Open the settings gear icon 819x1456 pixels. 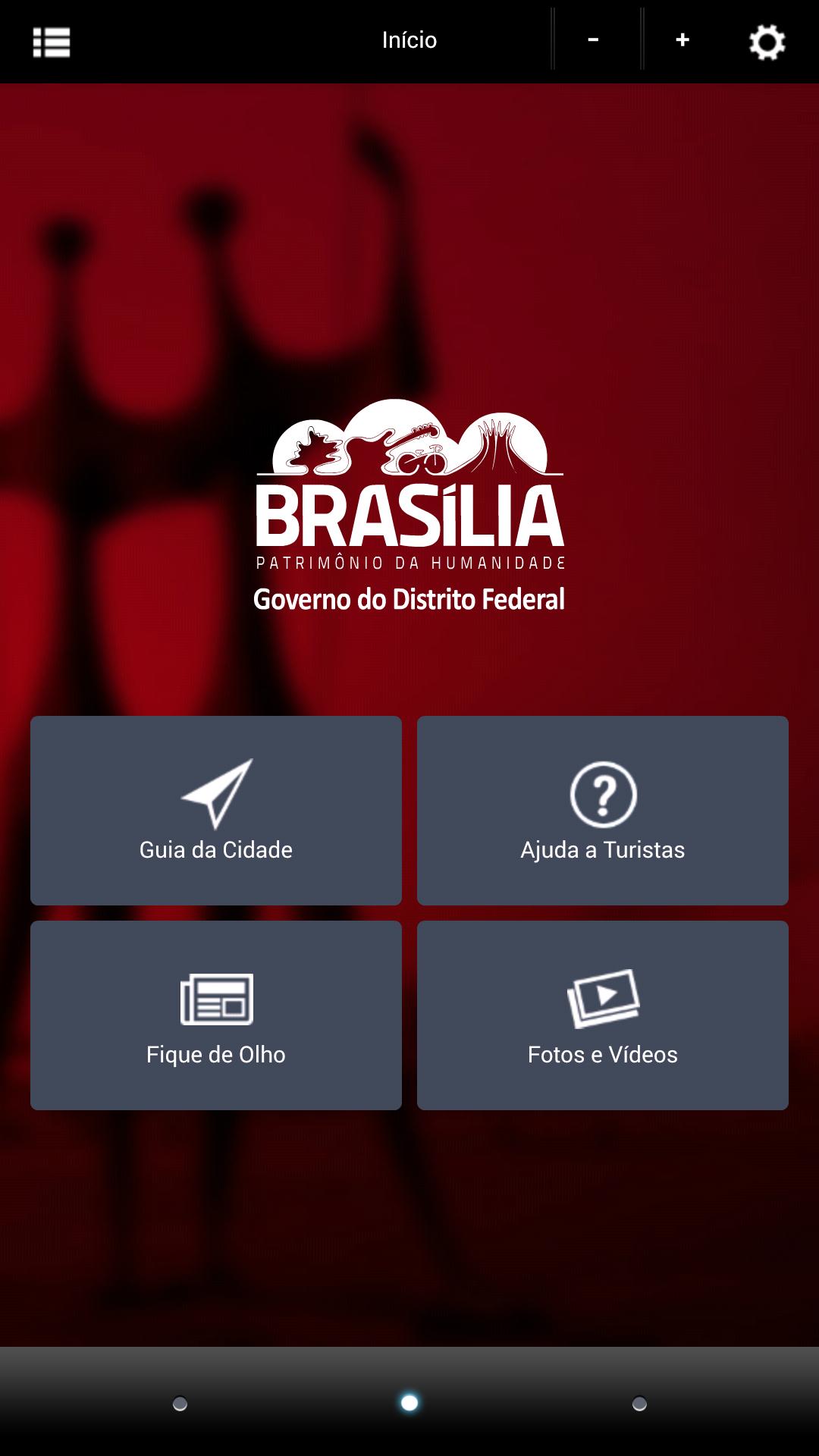point(767,42)
